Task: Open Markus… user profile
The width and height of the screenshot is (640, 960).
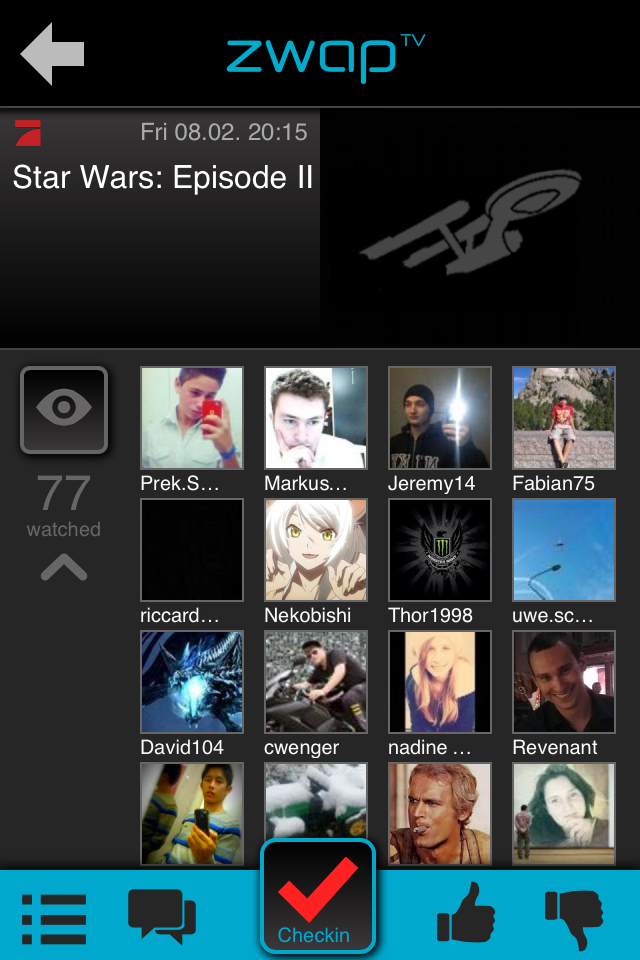Action: 316,418
